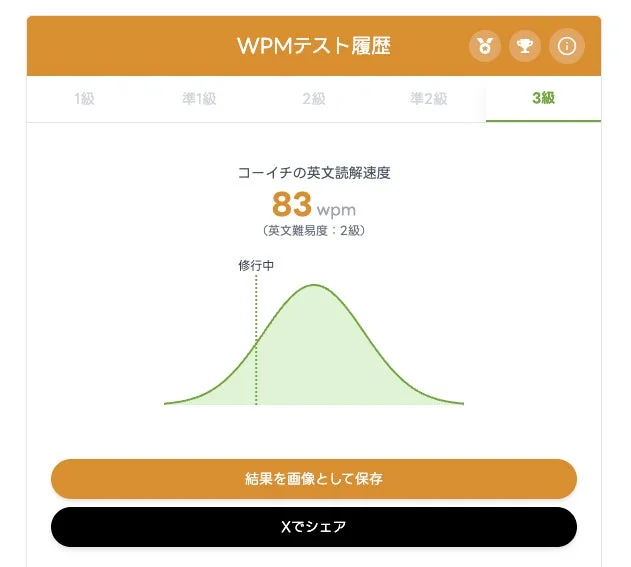Image resolution: width=631 pixels, height=567 pixels.
Task: Switch to the 1級 tab
Action: (x=84, y=99)
